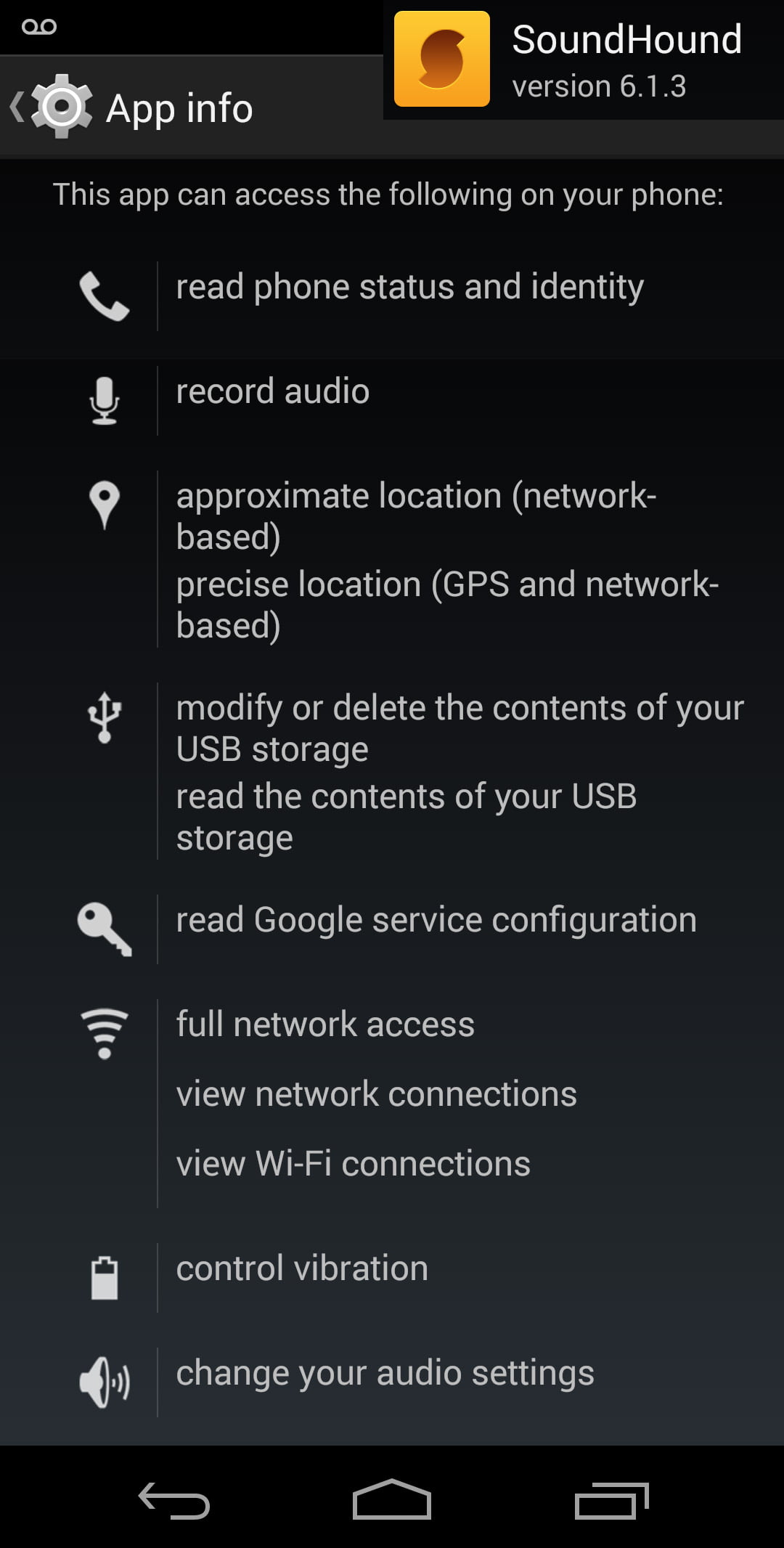Open the change your audio settings permission
The width and height of the screenshot is (784, 1548).
[x=385, y=1374]
